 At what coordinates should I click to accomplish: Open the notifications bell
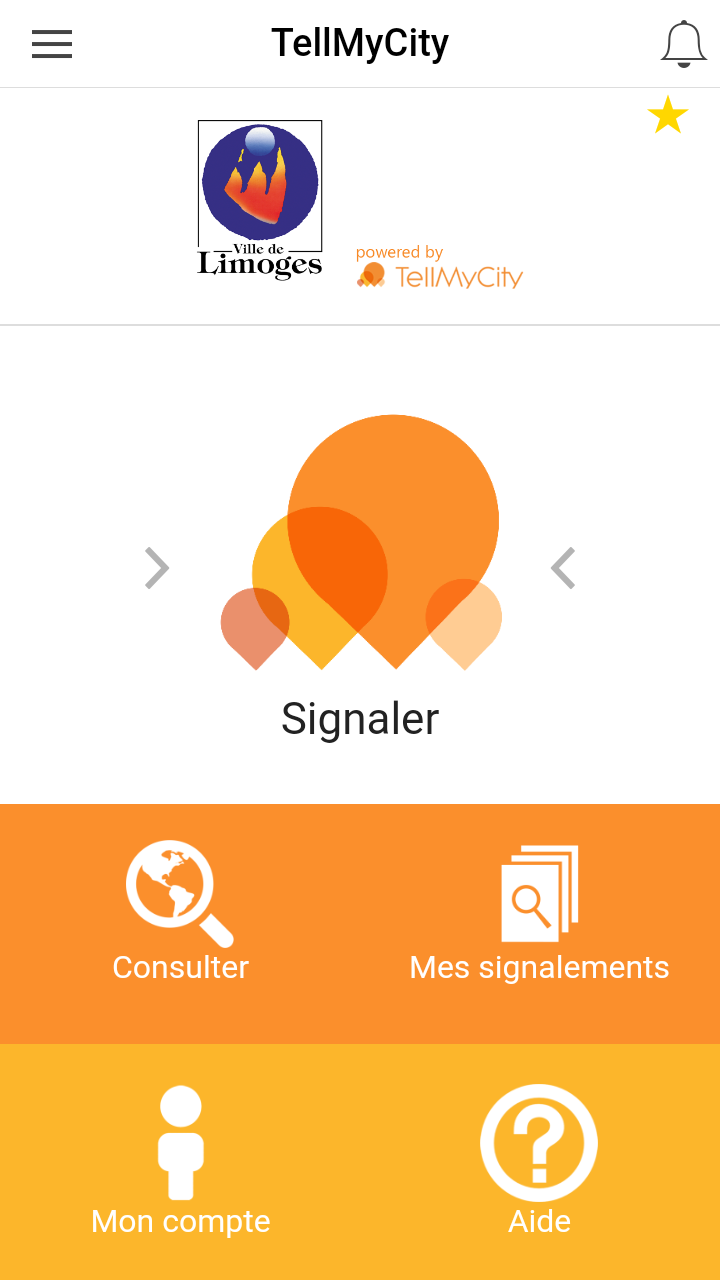pos(683,44)
